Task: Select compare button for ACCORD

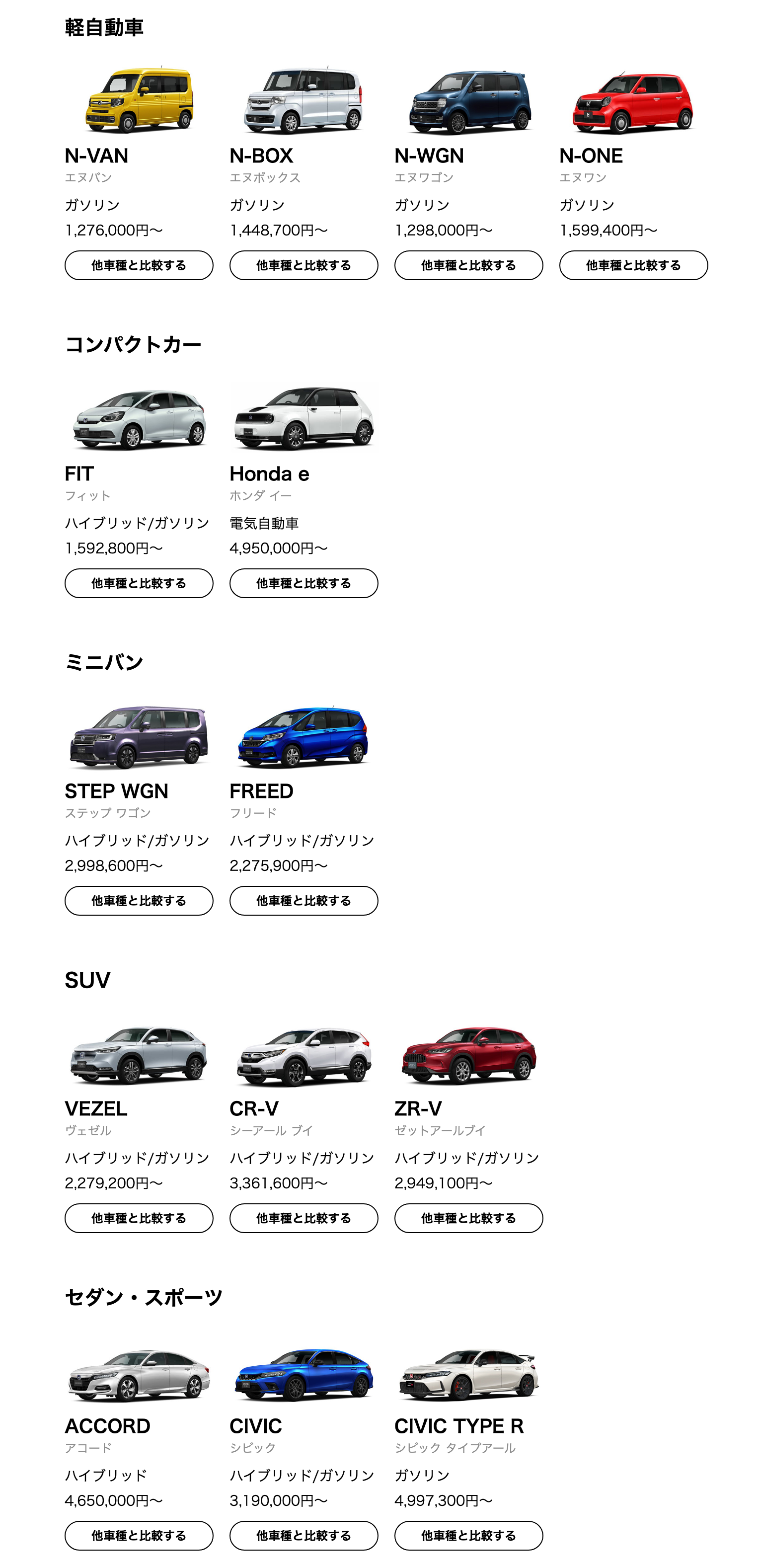Action: tap(139, 1536)
